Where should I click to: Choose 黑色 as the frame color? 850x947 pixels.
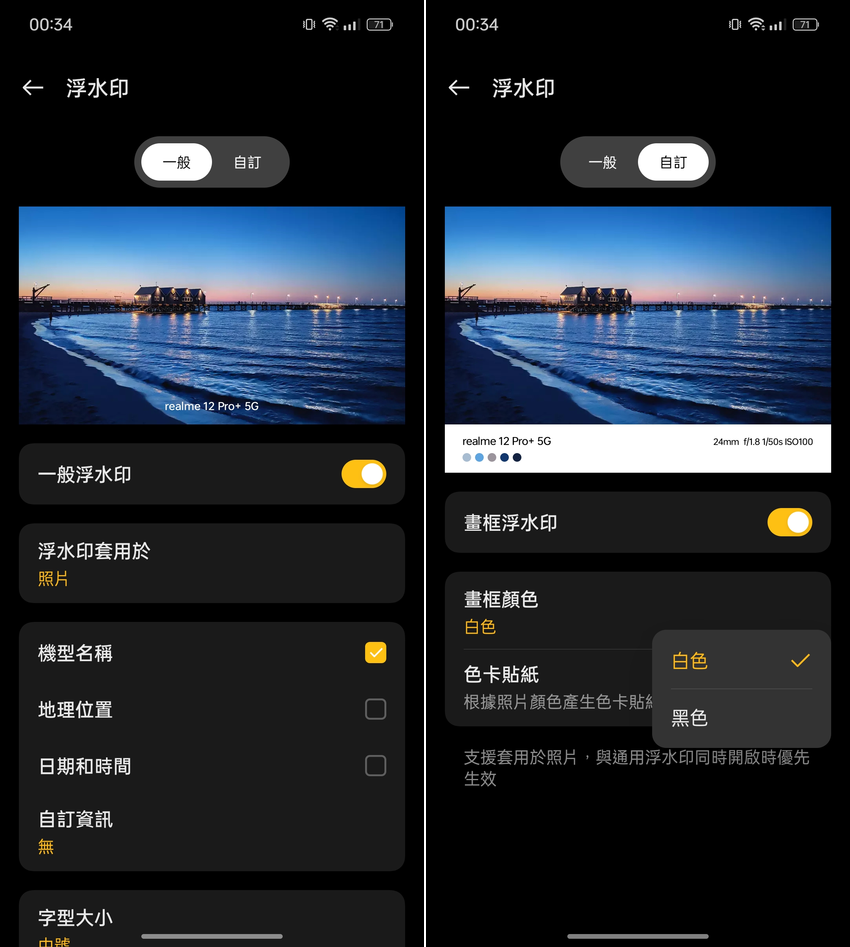740,718
